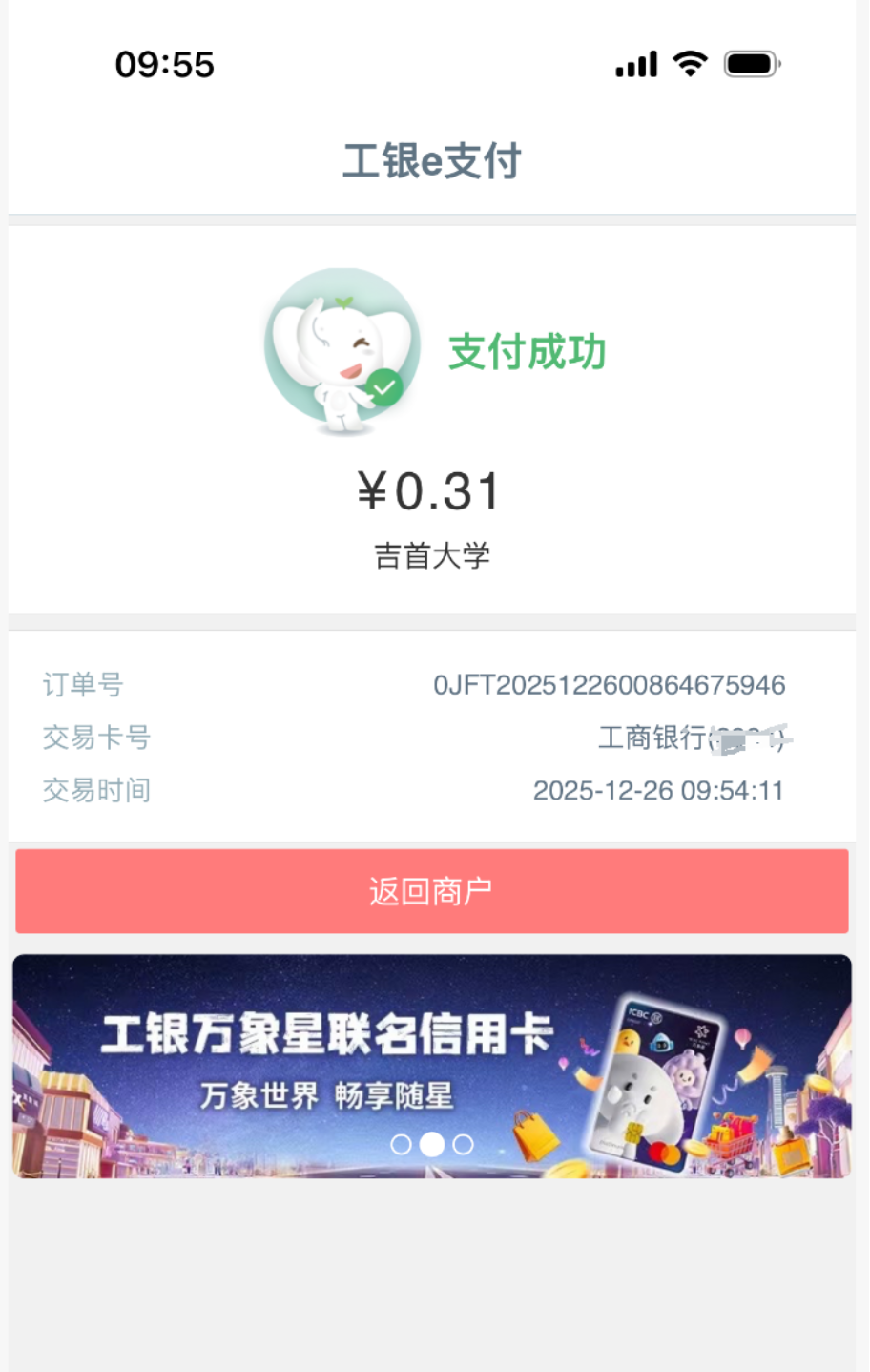Select the third banner page dot

click(x=464, y=1144)
